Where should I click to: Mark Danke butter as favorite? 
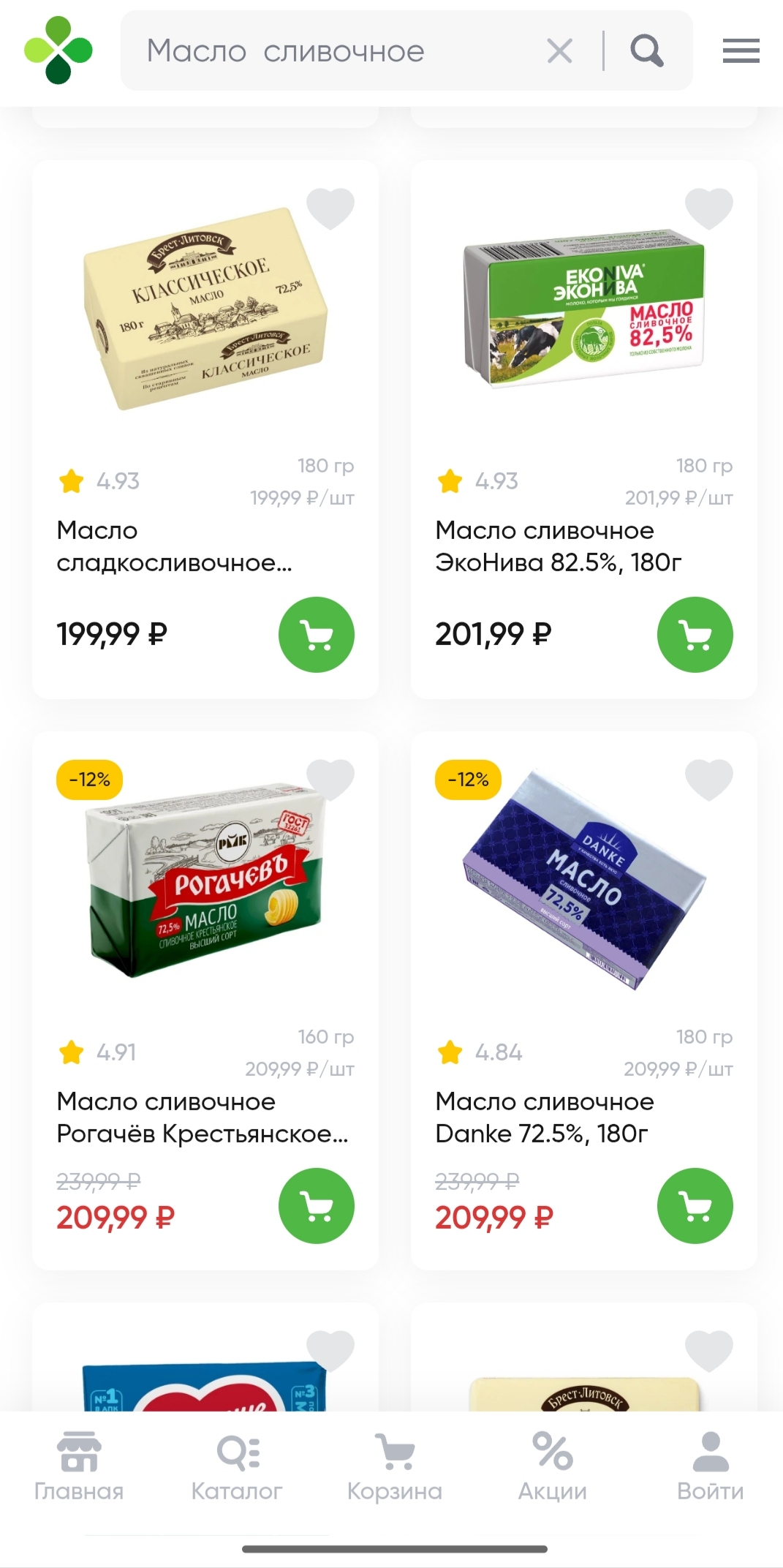click(708, 779)
